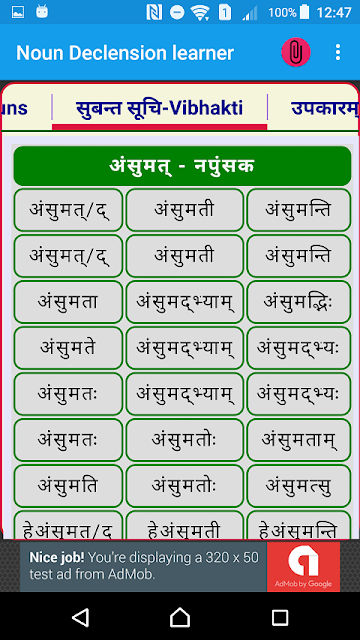Go to the home screen
Image resolution: width=360 pixels, height=640 pixels.
180,617
